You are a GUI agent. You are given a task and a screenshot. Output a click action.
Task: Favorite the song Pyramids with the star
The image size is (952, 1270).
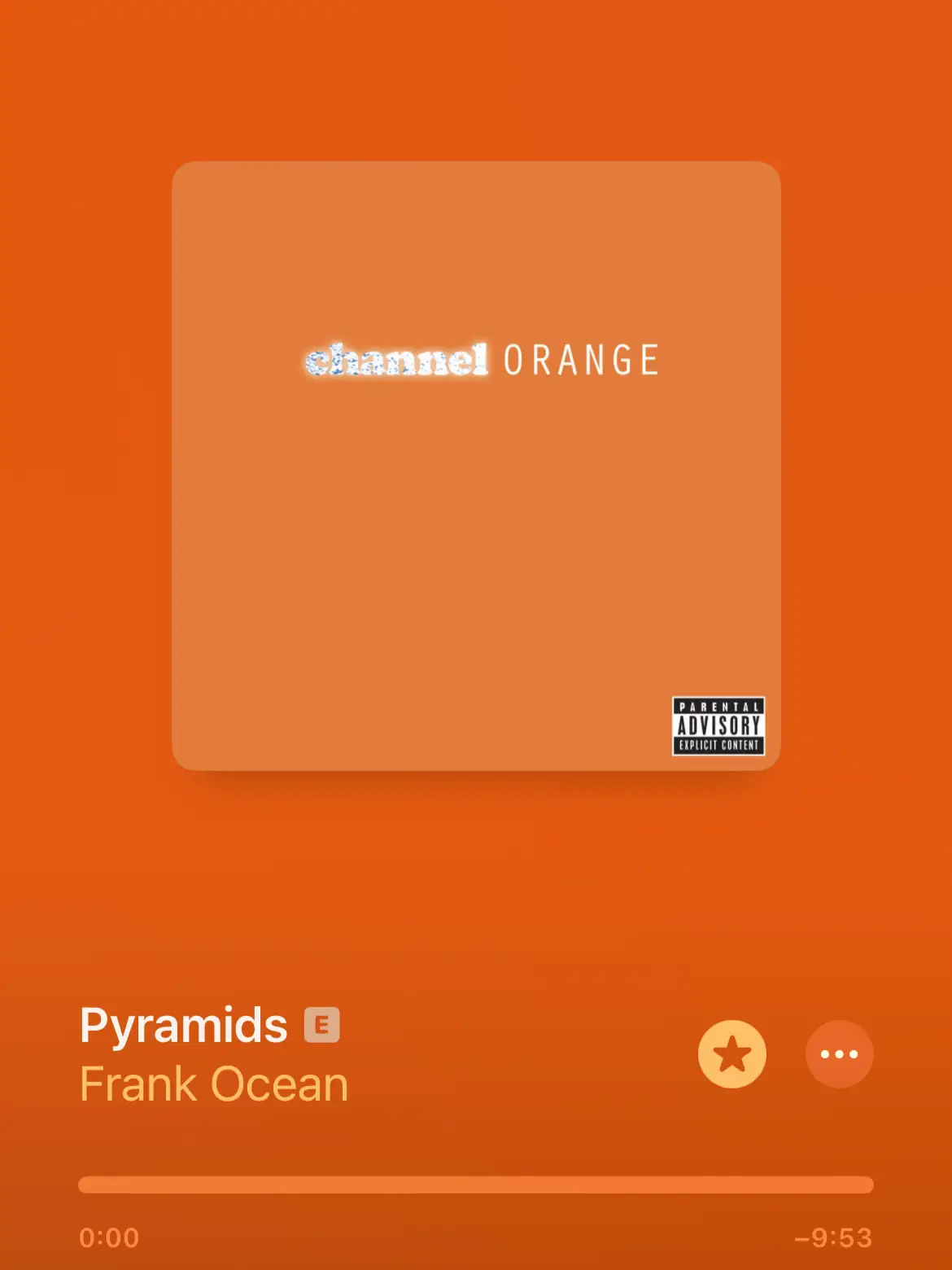coord(731,1054)
